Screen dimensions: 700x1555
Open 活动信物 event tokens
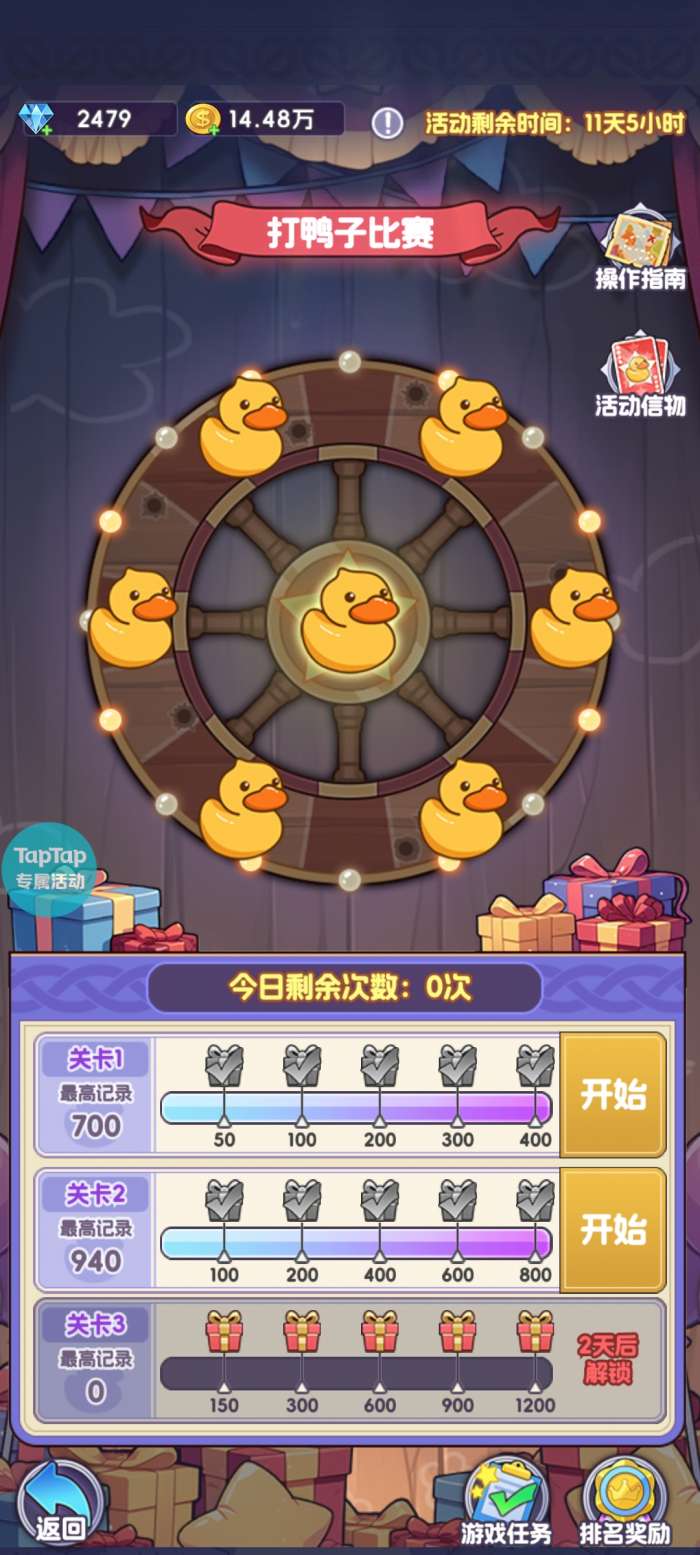(641, 375)
